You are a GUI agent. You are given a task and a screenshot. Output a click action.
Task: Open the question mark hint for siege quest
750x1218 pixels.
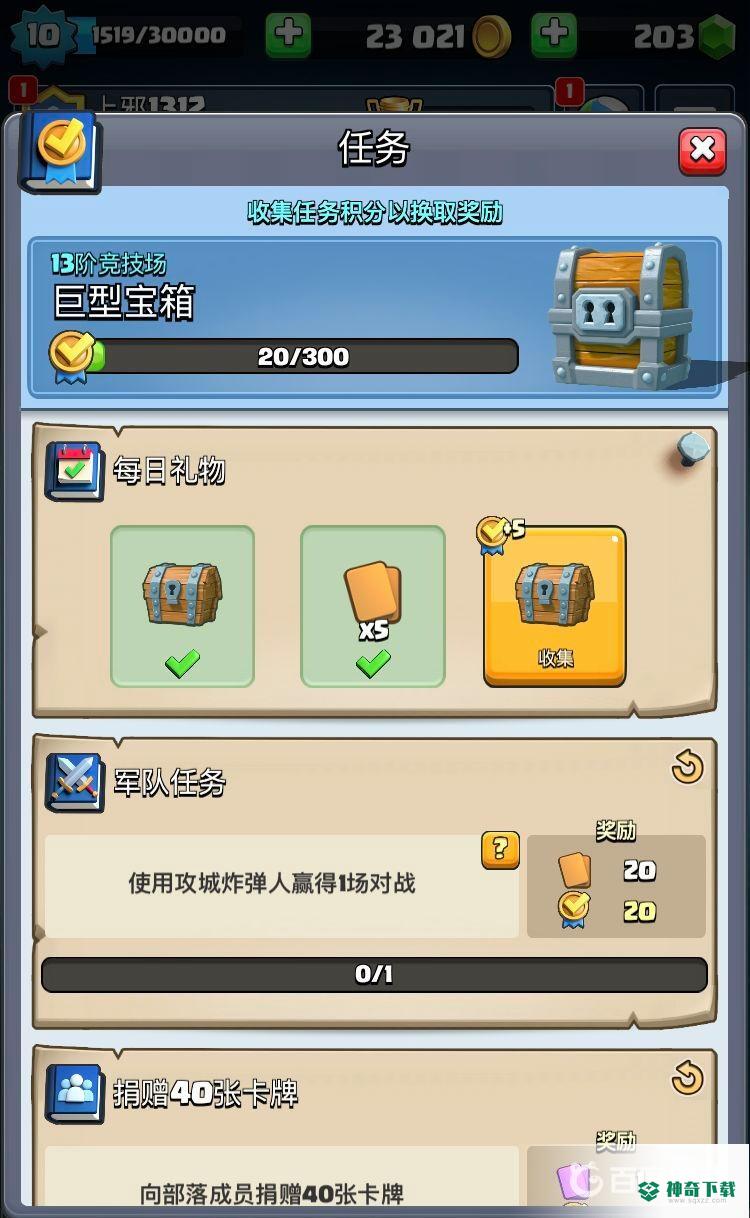500,850
